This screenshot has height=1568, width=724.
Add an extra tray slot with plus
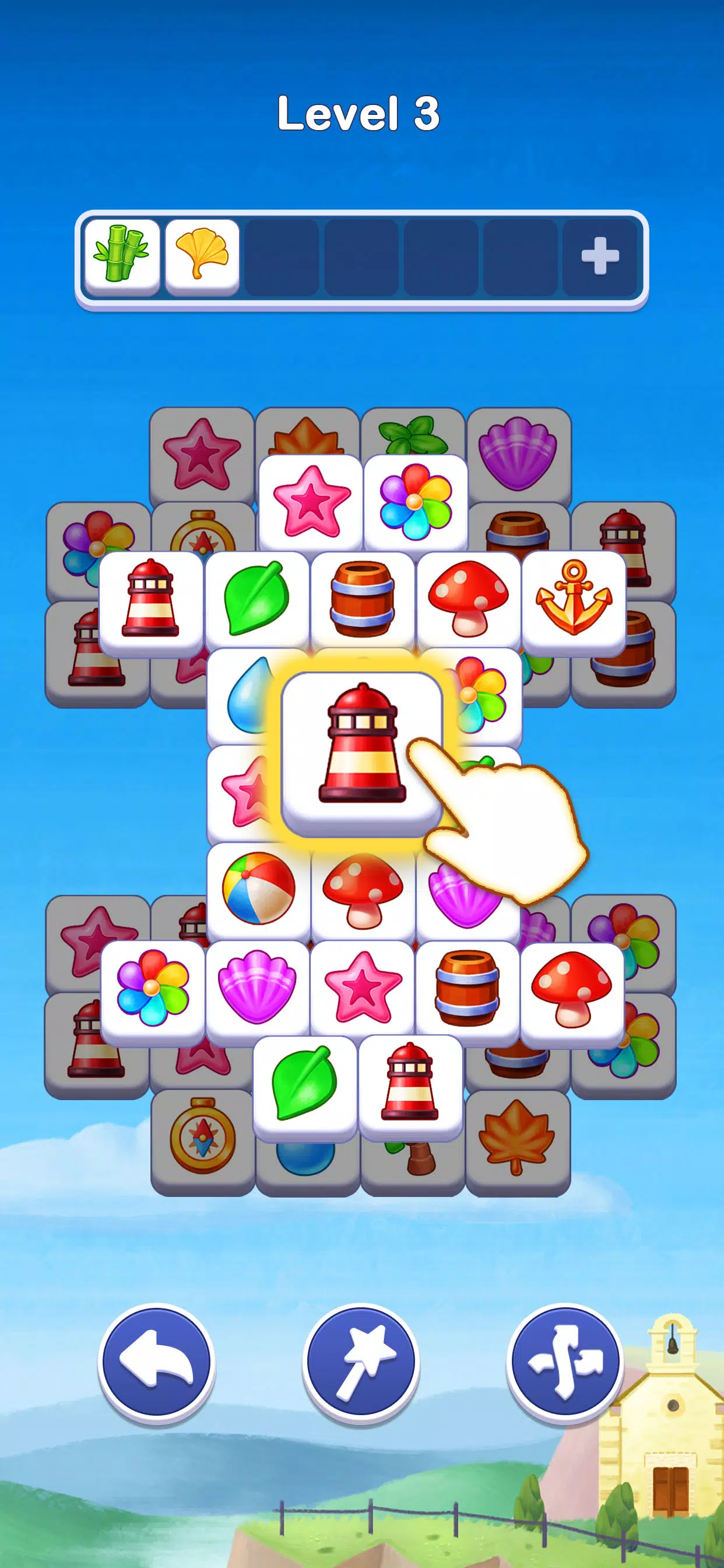[599, 256]
